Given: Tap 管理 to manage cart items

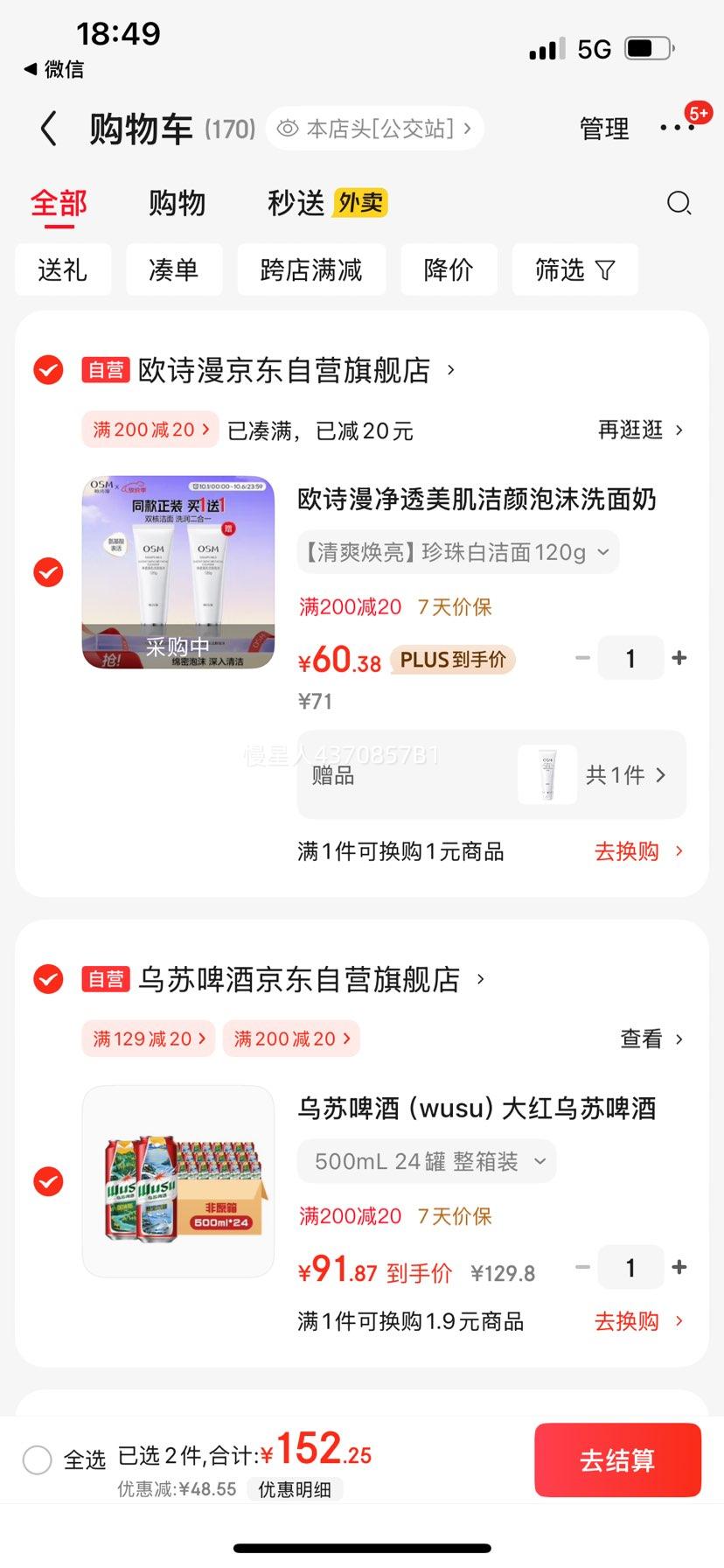Looking at the screenshot, I should (604, 129).
